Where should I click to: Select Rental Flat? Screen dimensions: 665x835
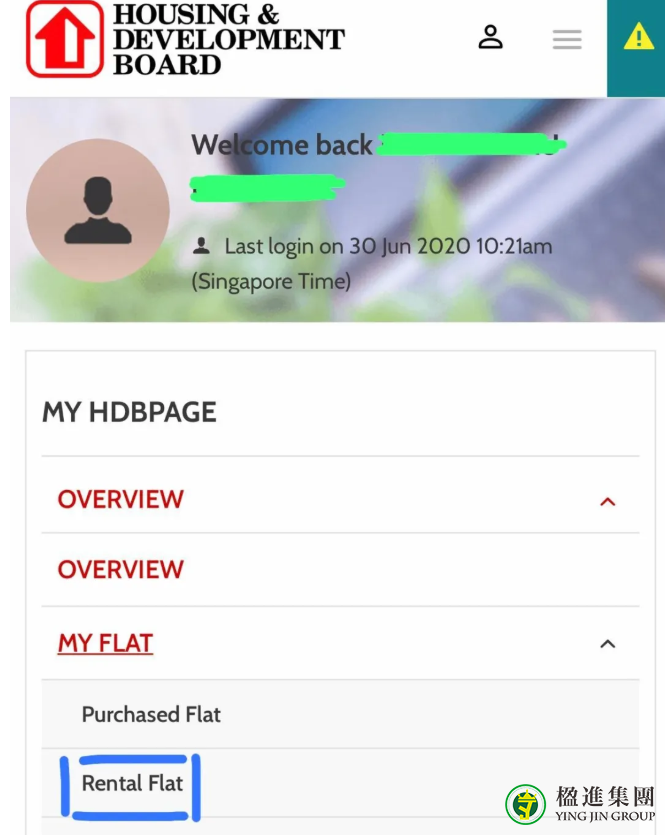[x=132, y=783]
